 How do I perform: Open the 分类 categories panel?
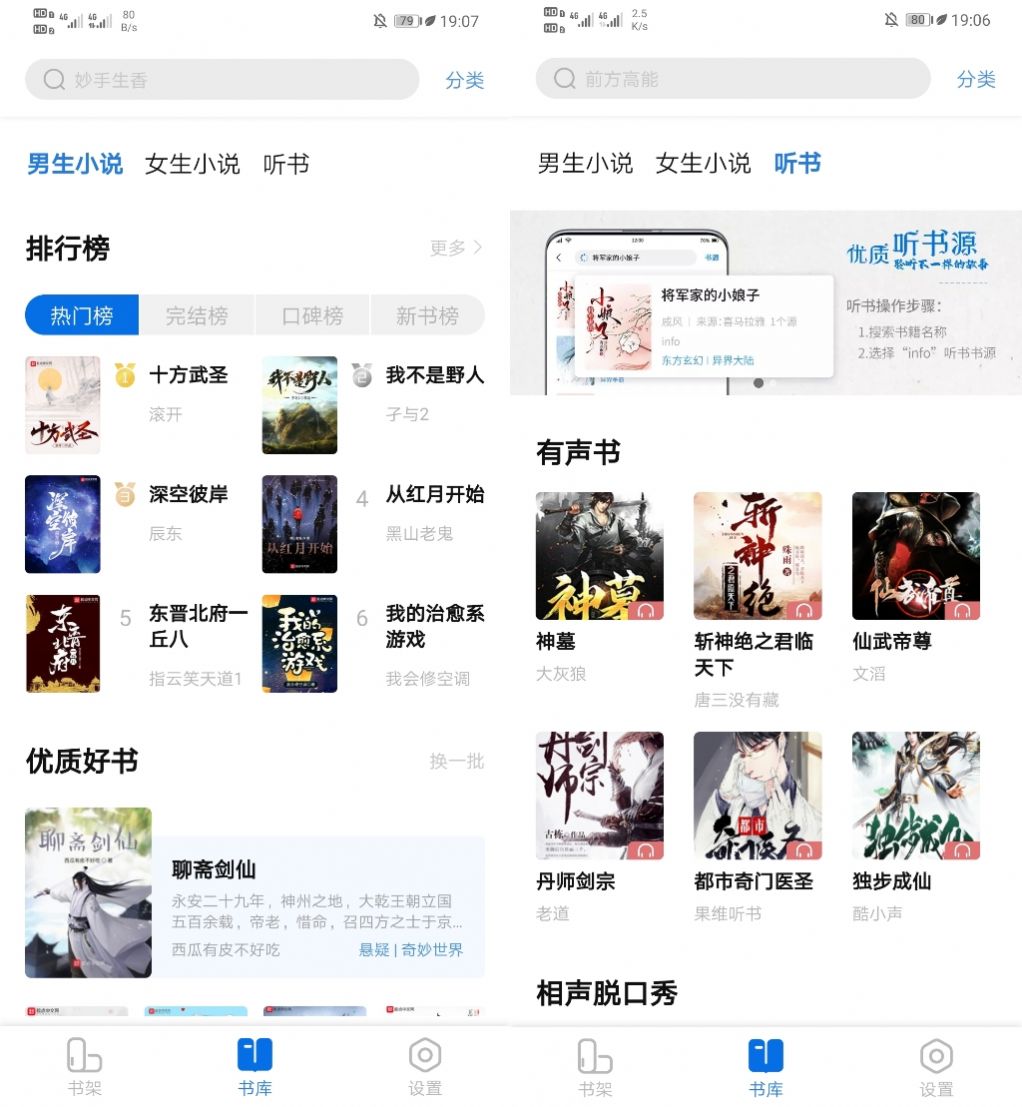coord(465,81)
